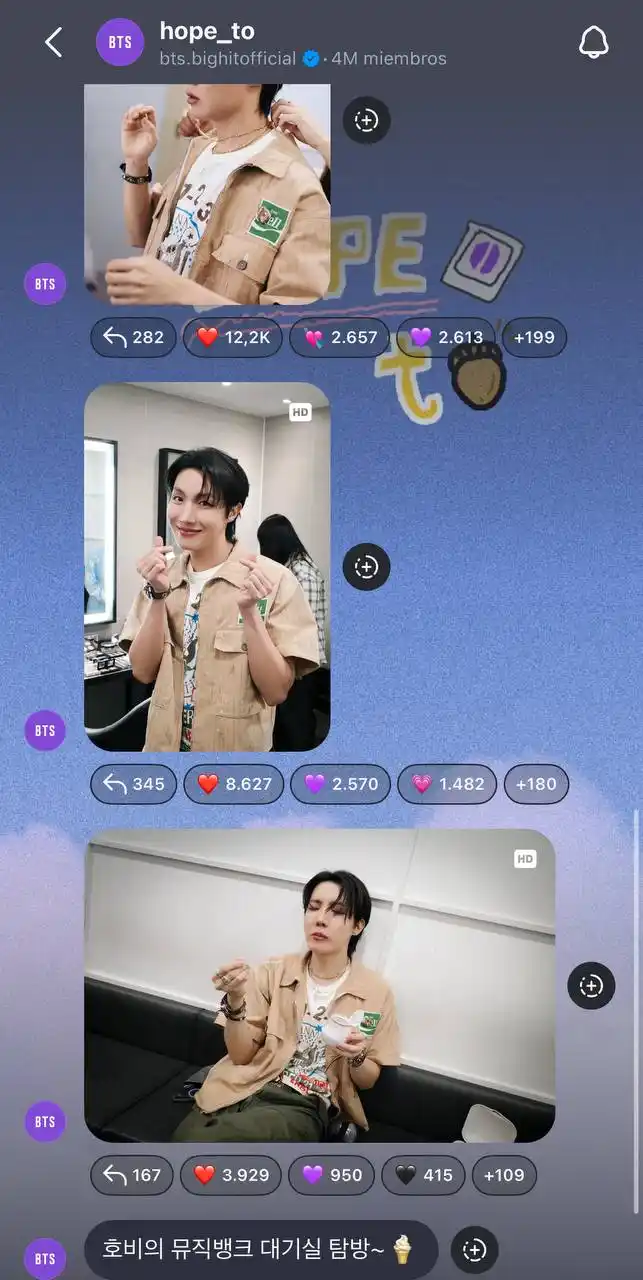This screenshot has height=1280, width=643.
Task: Tap the purple heart reaction showing 2.570
Action: coord(341,784)
